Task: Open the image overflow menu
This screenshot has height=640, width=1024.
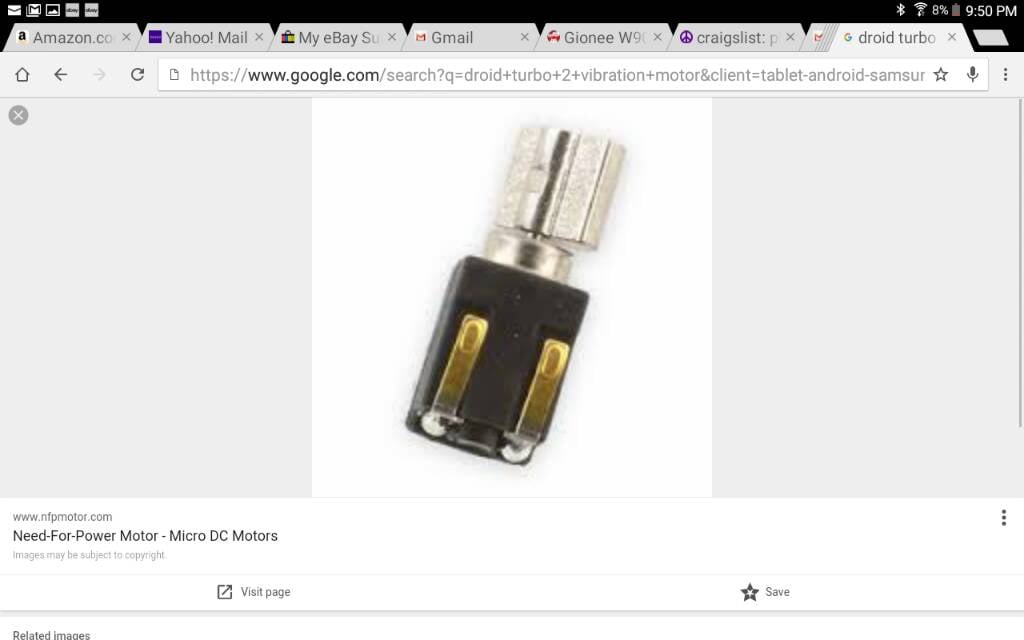Action: pos(1003,518)
